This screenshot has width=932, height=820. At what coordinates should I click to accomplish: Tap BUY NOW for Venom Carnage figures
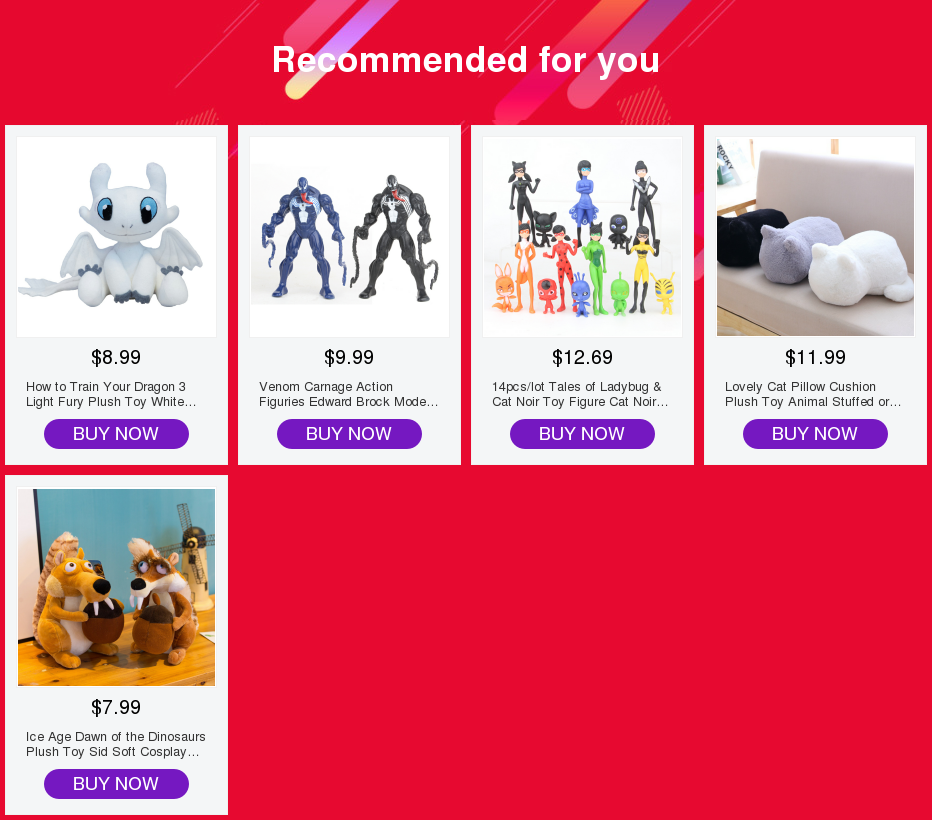coord(349,434)
